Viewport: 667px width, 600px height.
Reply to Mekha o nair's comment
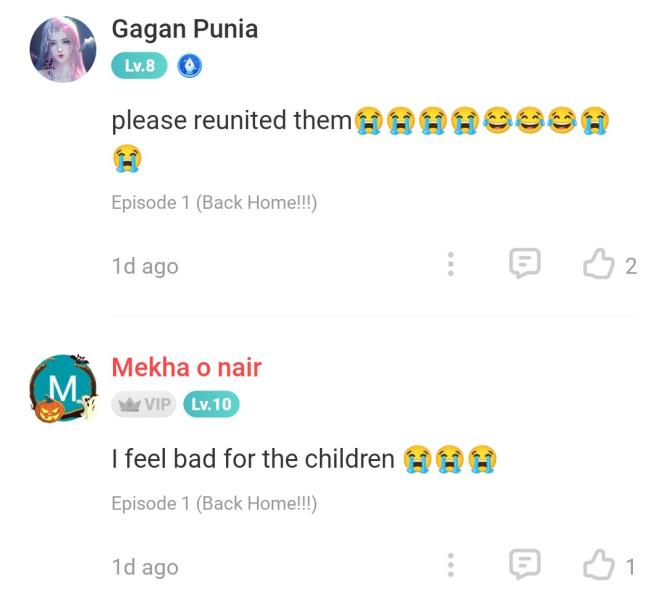point(525,565)
